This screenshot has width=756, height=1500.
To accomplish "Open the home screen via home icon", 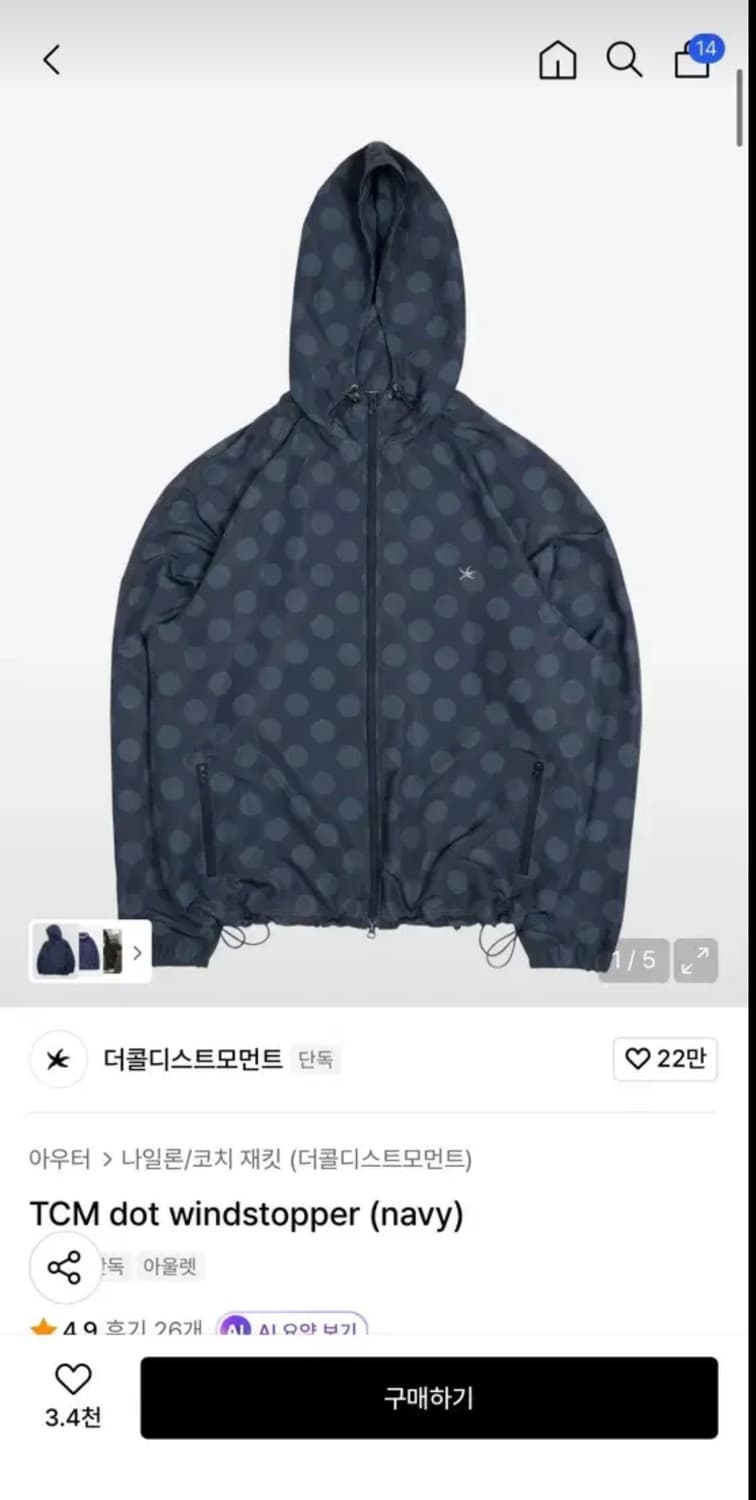I will tap(557, 60).
